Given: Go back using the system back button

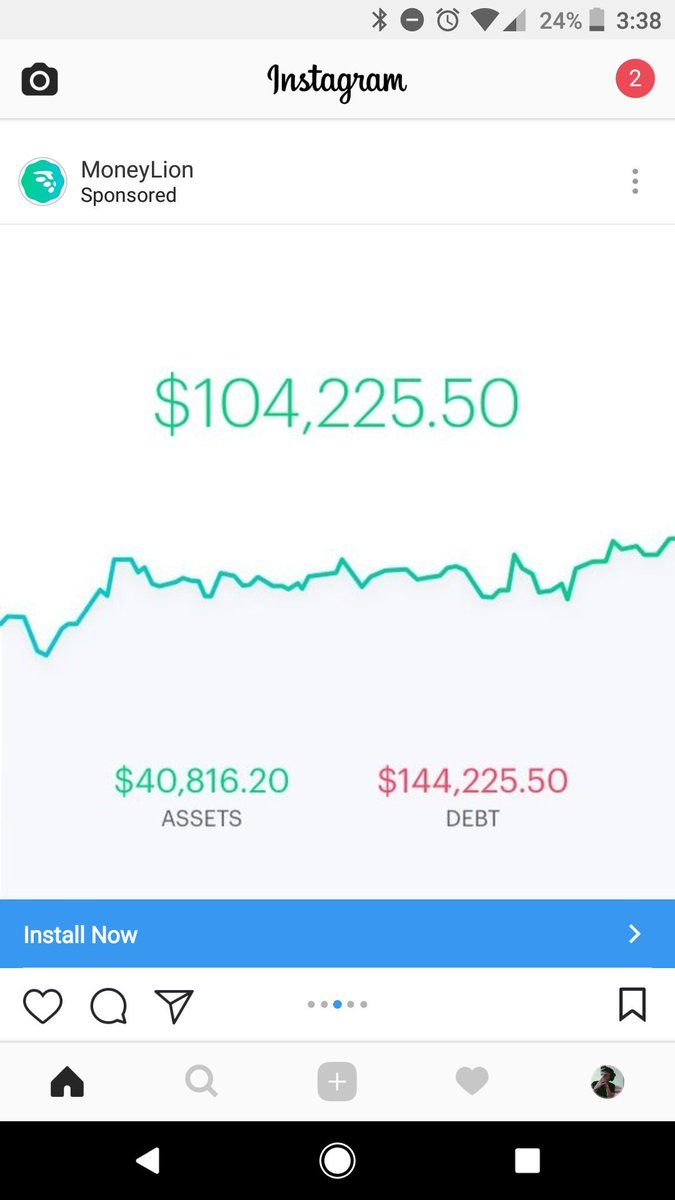Looking at the screenshot, I should coord(148,1160).
